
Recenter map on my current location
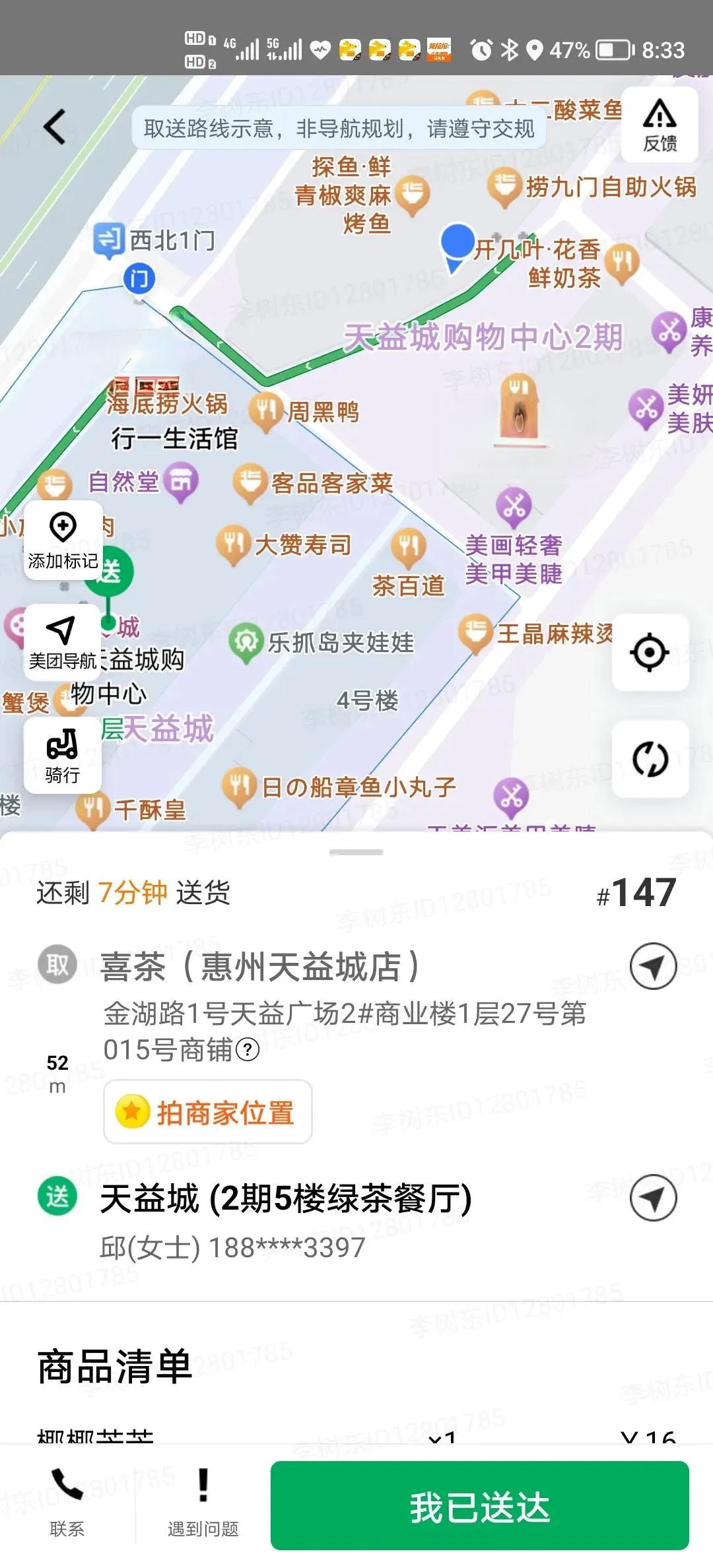coord(650,652)
